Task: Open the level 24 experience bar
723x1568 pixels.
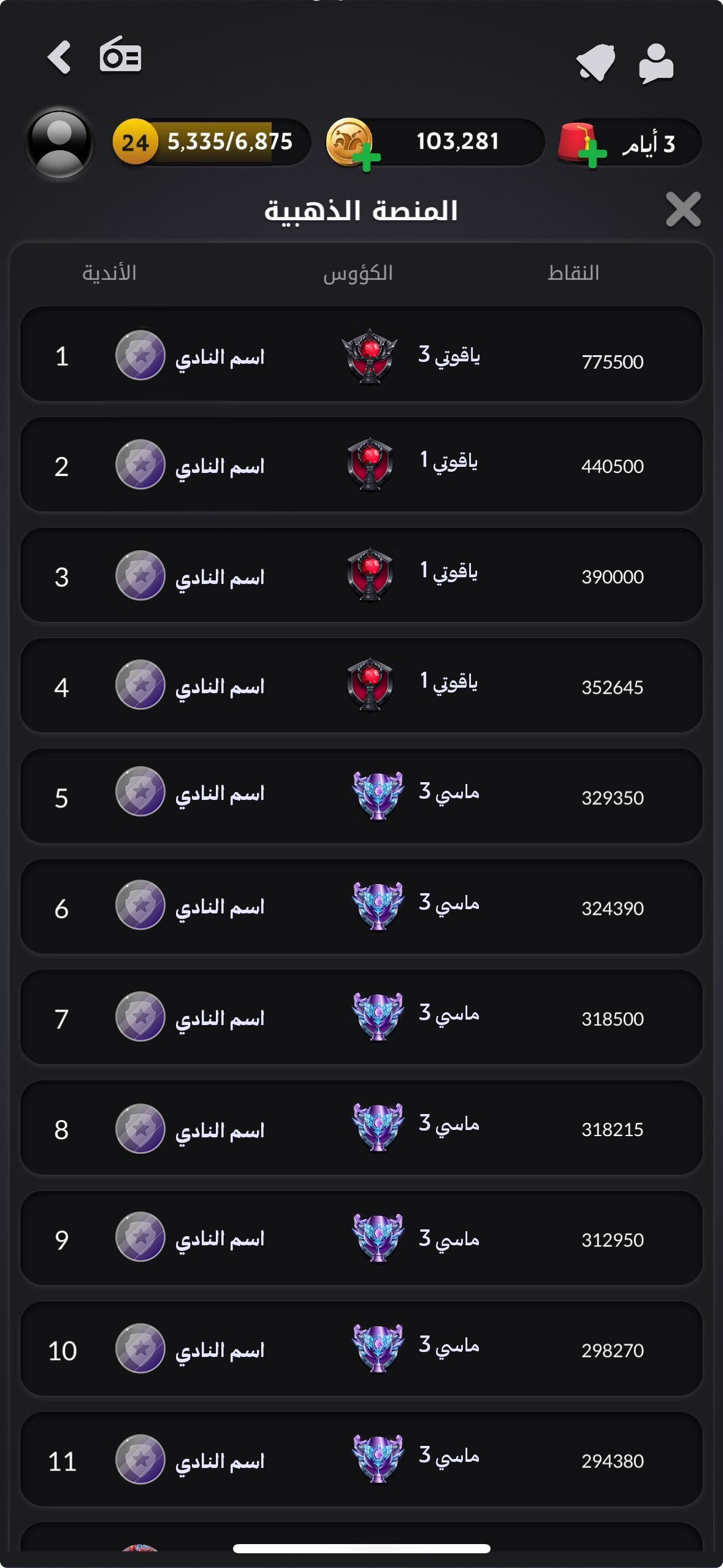Action: click(212, 142)
